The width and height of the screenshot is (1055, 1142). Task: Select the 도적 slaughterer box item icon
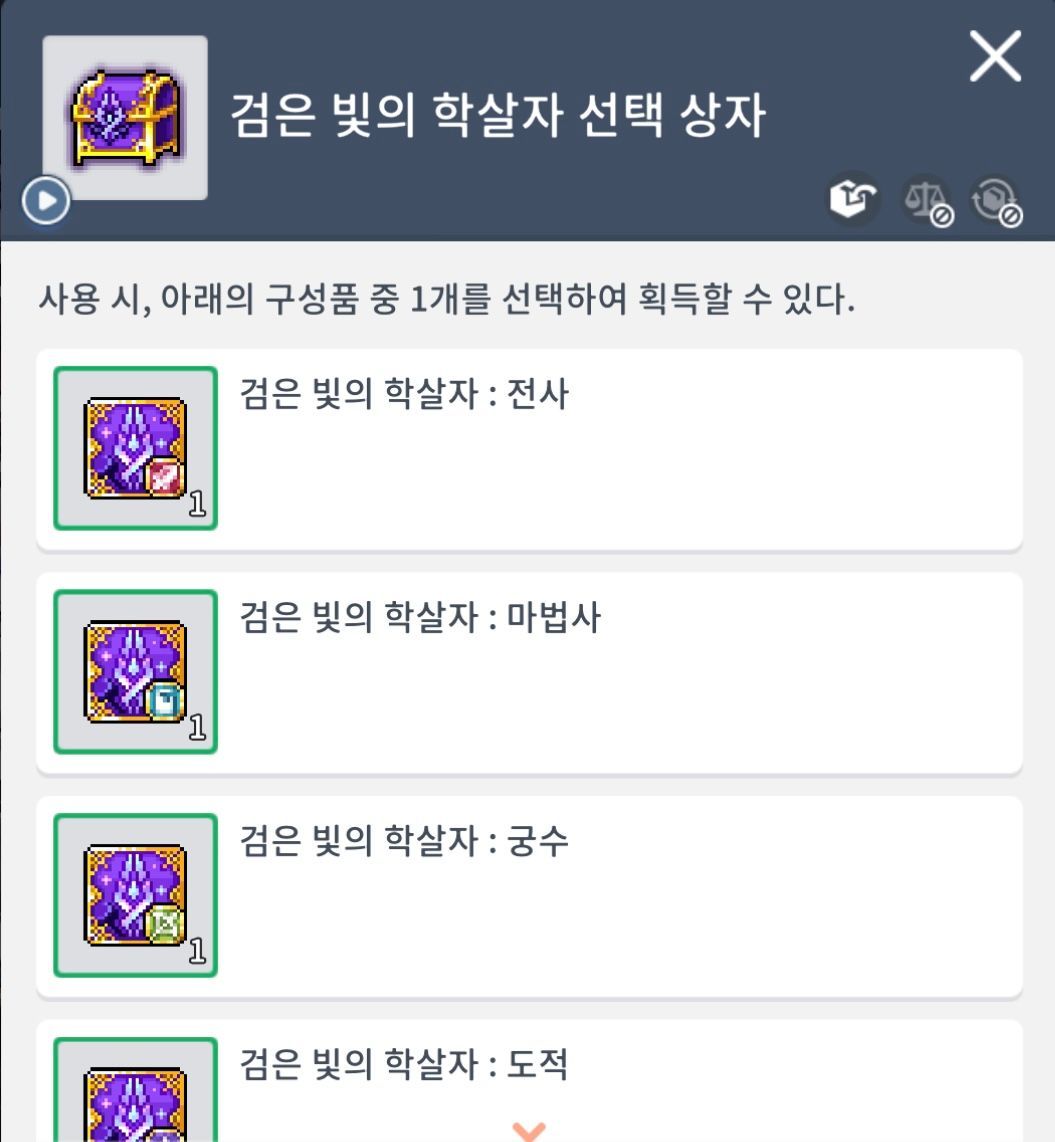(135, 1105)
